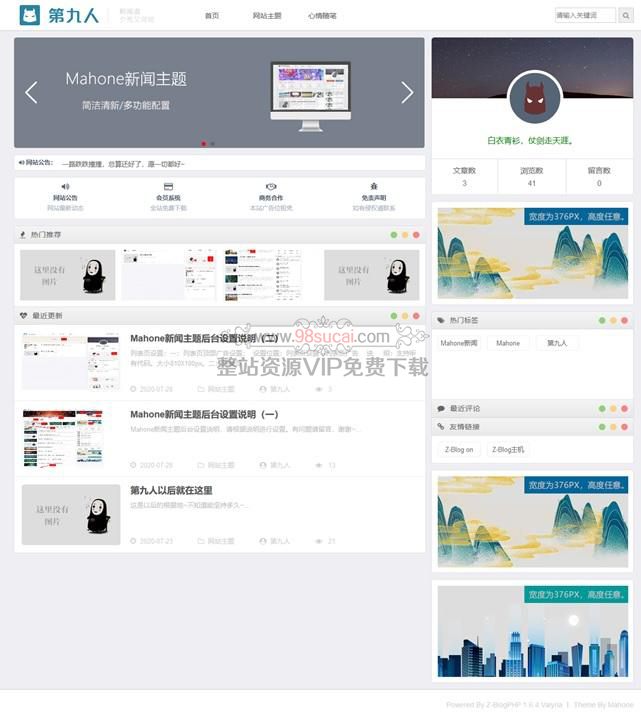The width and height of the screenshot is (641, 720).
Task: Show the previous banner slide
Action: pos(31,92)
